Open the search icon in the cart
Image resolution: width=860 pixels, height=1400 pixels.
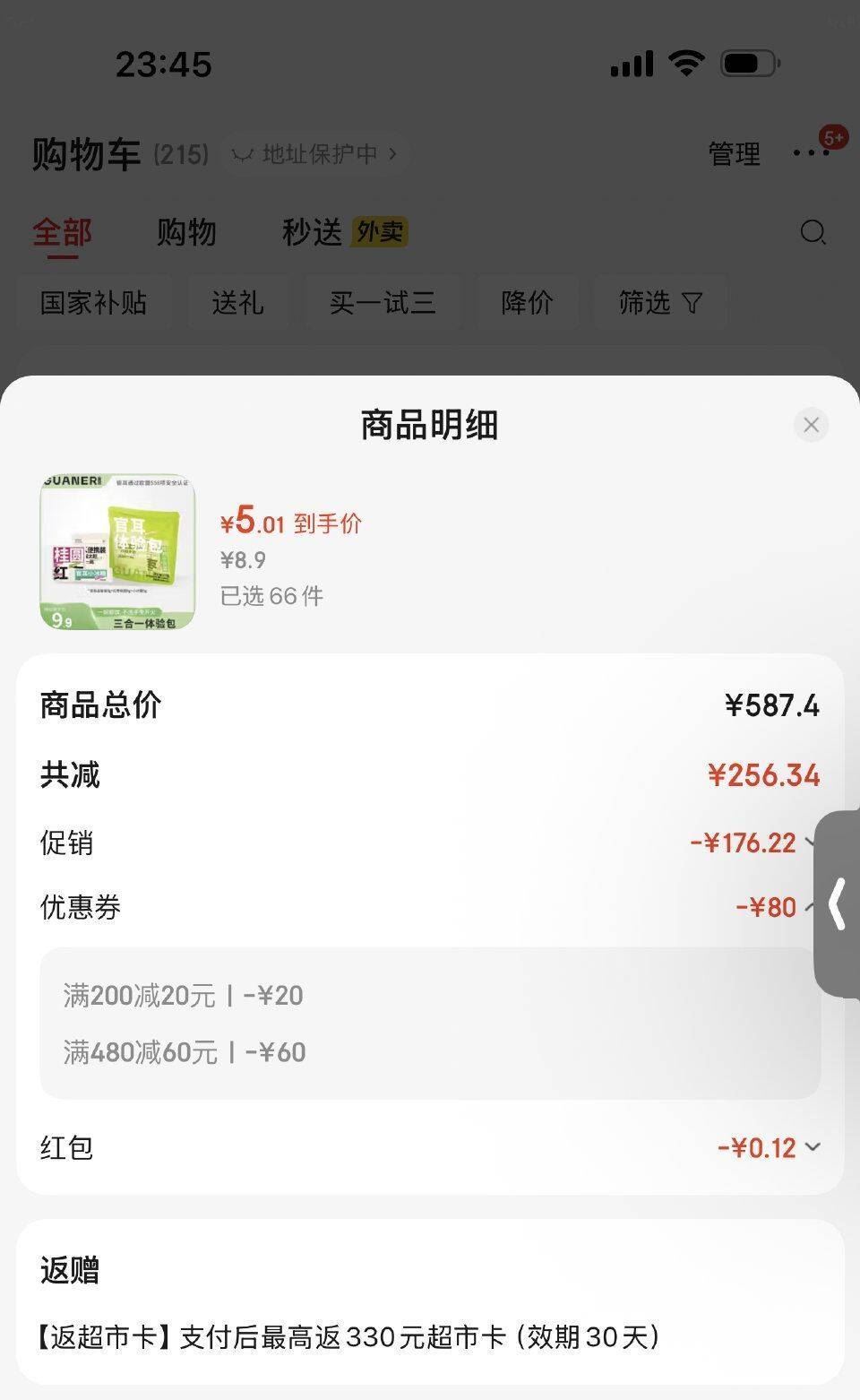[812, 232]
